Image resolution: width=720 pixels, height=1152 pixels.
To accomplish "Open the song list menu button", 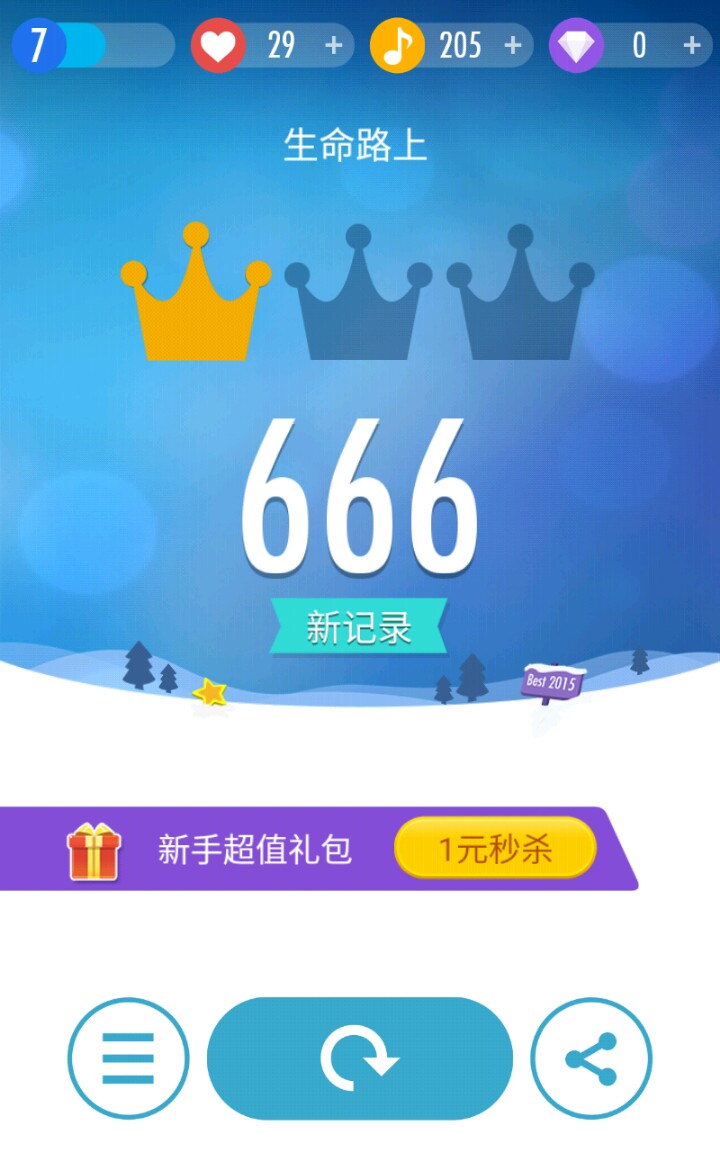I will click(128, 1058).
